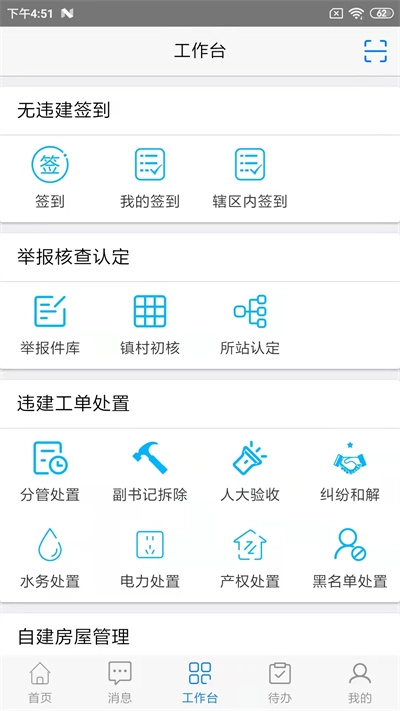This screenshot has height=711, width=400.
Task: Open 电力处置
Action: click(x=150, y=558)
